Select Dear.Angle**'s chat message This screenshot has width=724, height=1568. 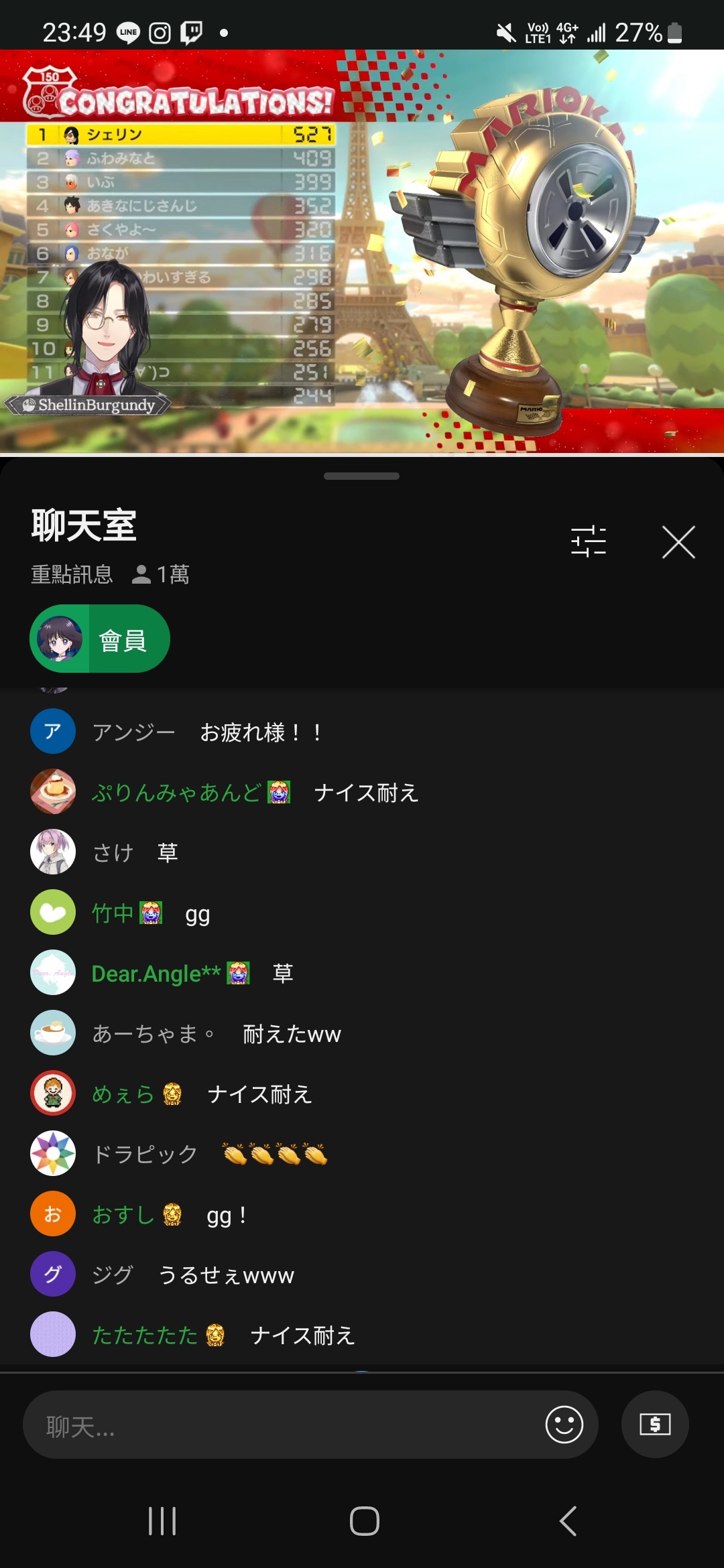(x=282, y=973)
